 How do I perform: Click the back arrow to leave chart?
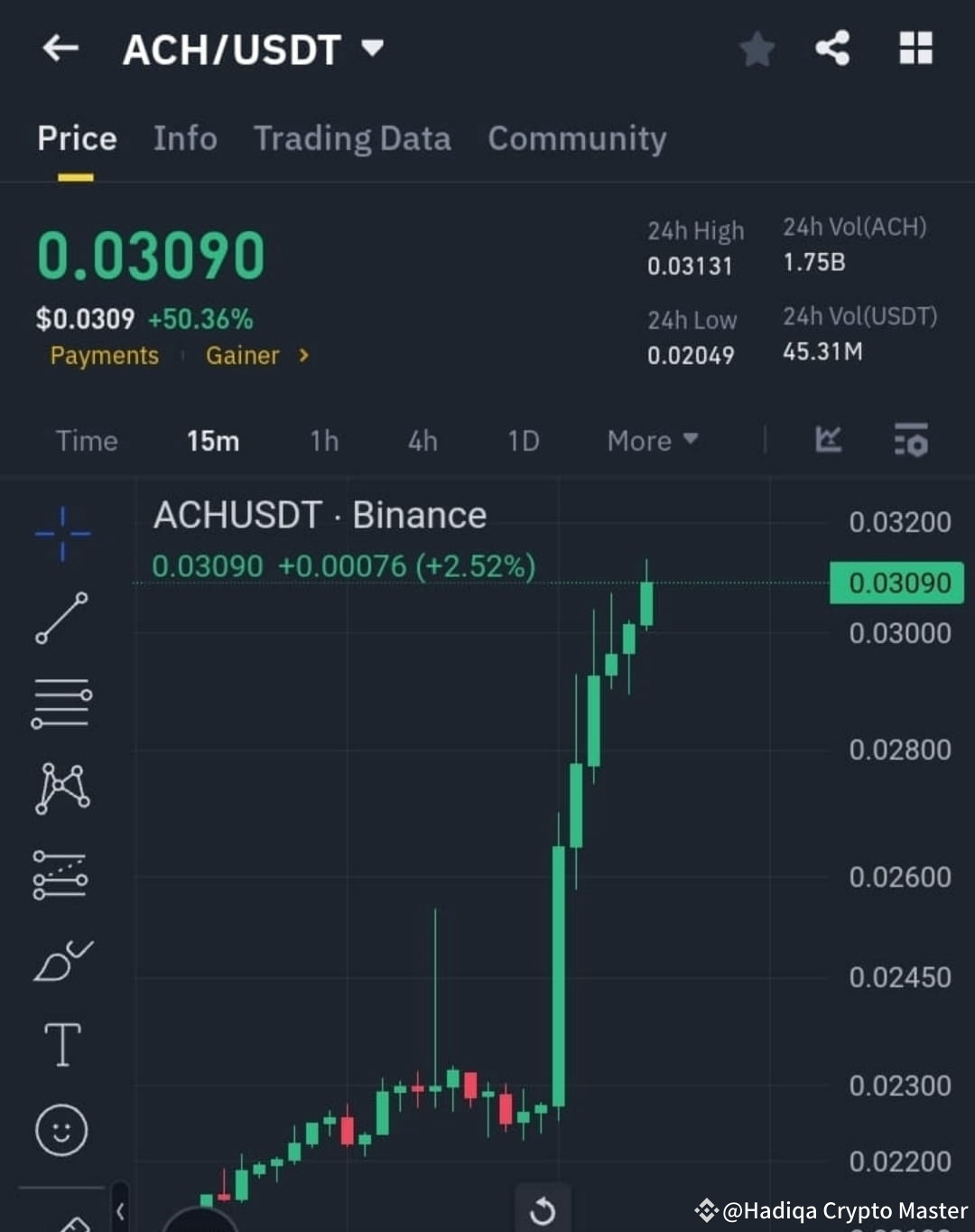tap(60, 49)
